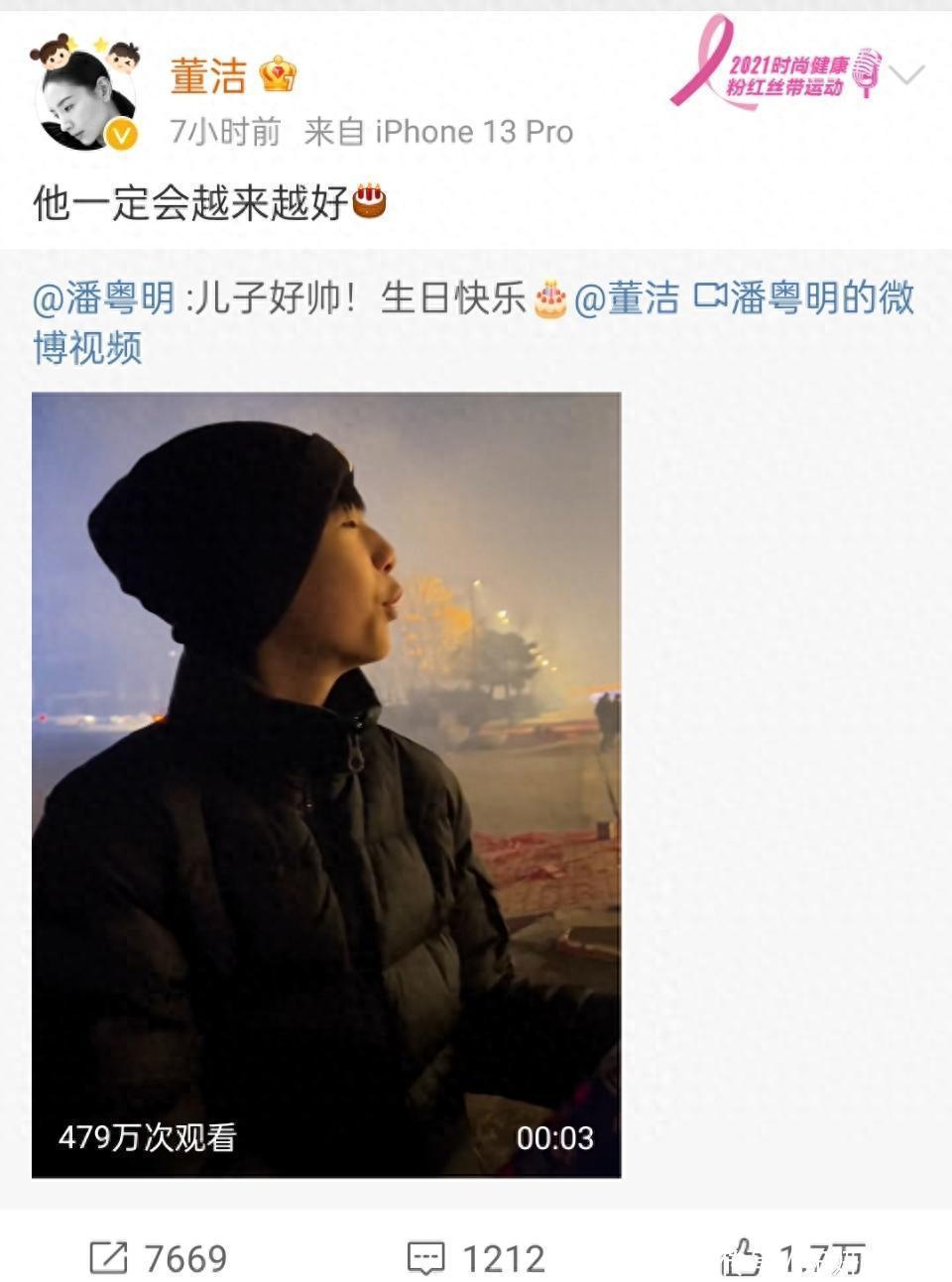Image resolution: width=952 pixels, height=1282 pixels.
Task: Open the username 董洁
Action: pos(207,76)
